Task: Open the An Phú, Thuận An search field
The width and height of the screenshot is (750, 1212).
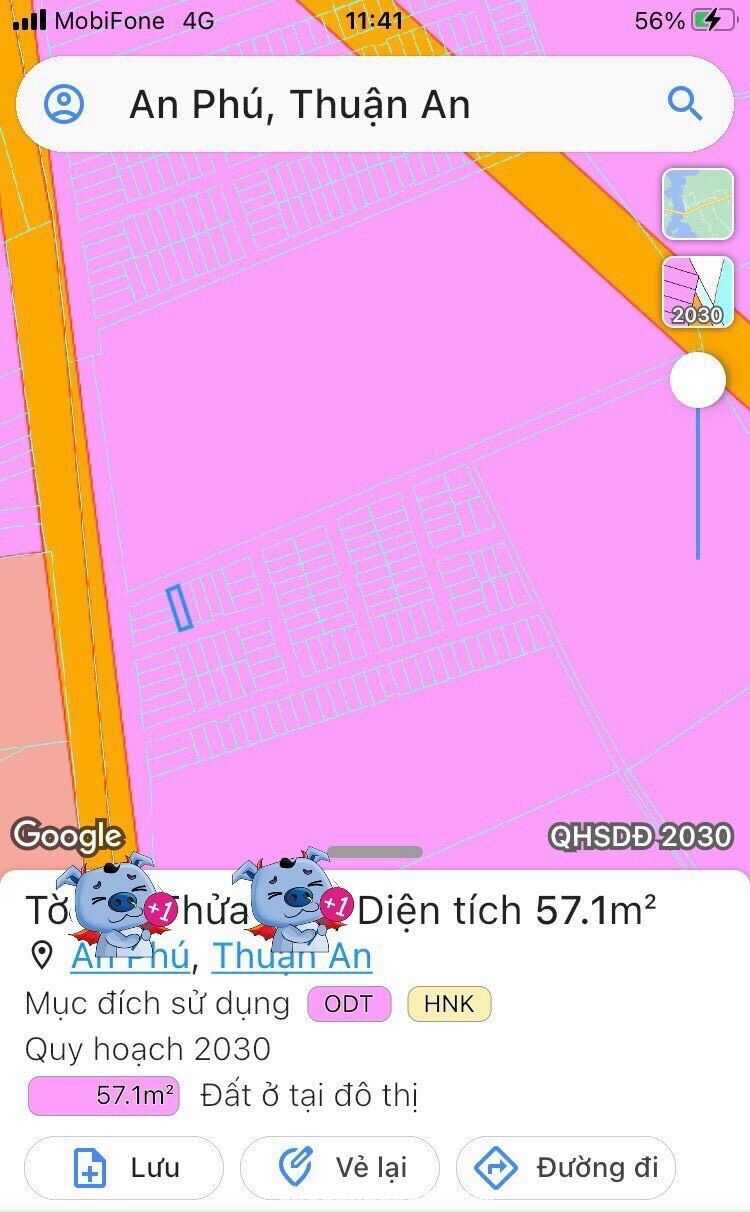Action: coord(300,105)
